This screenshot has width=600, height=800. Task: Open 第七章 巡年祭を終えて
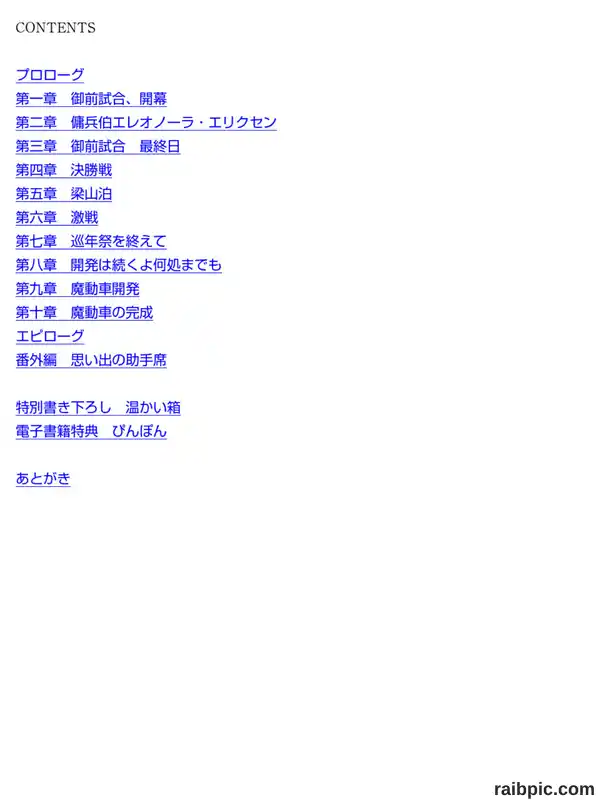(91, 241)
